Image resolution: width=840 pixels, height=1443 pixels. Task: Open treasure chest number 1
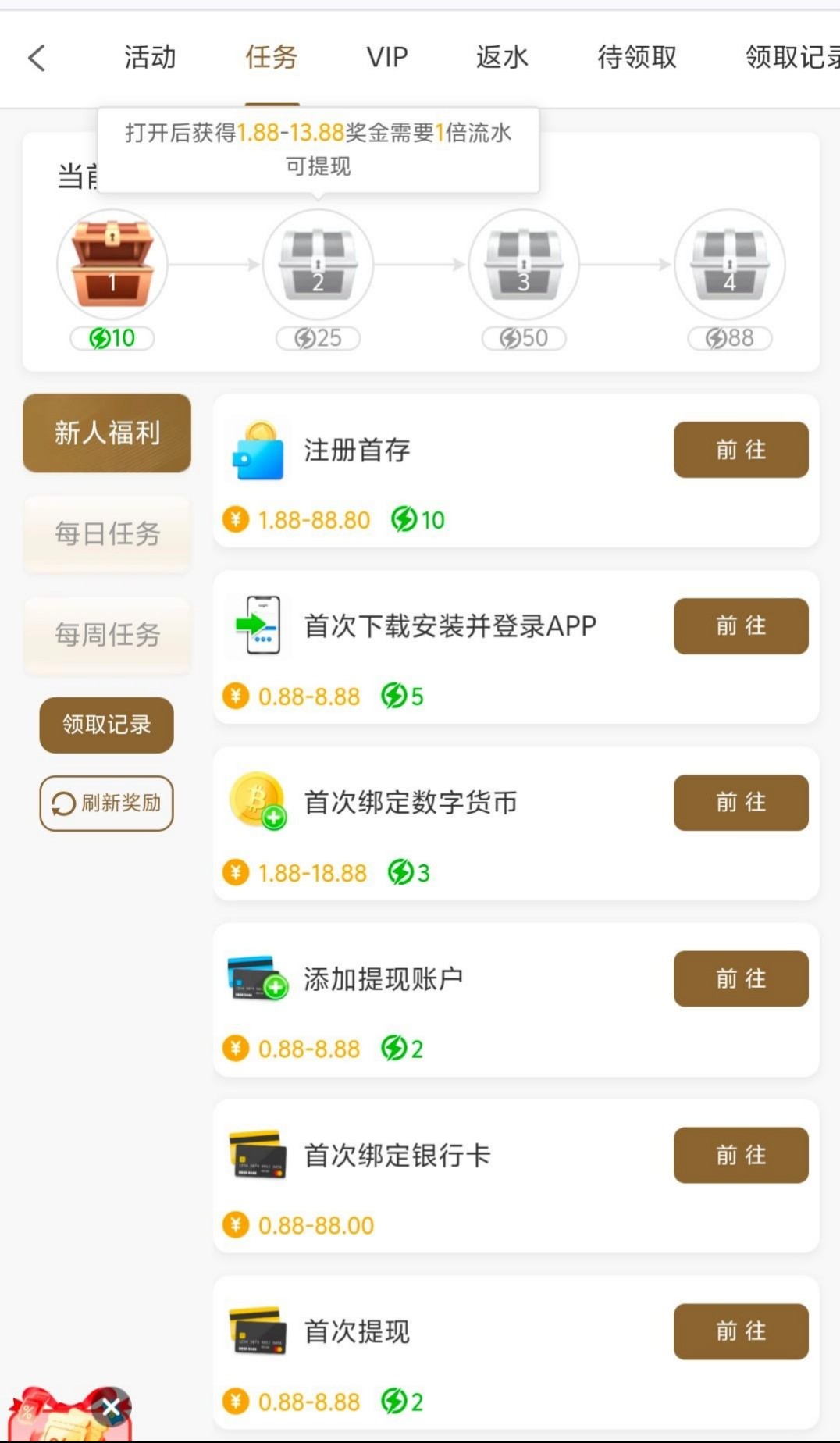pyautogui.click(x=112, y=265)
